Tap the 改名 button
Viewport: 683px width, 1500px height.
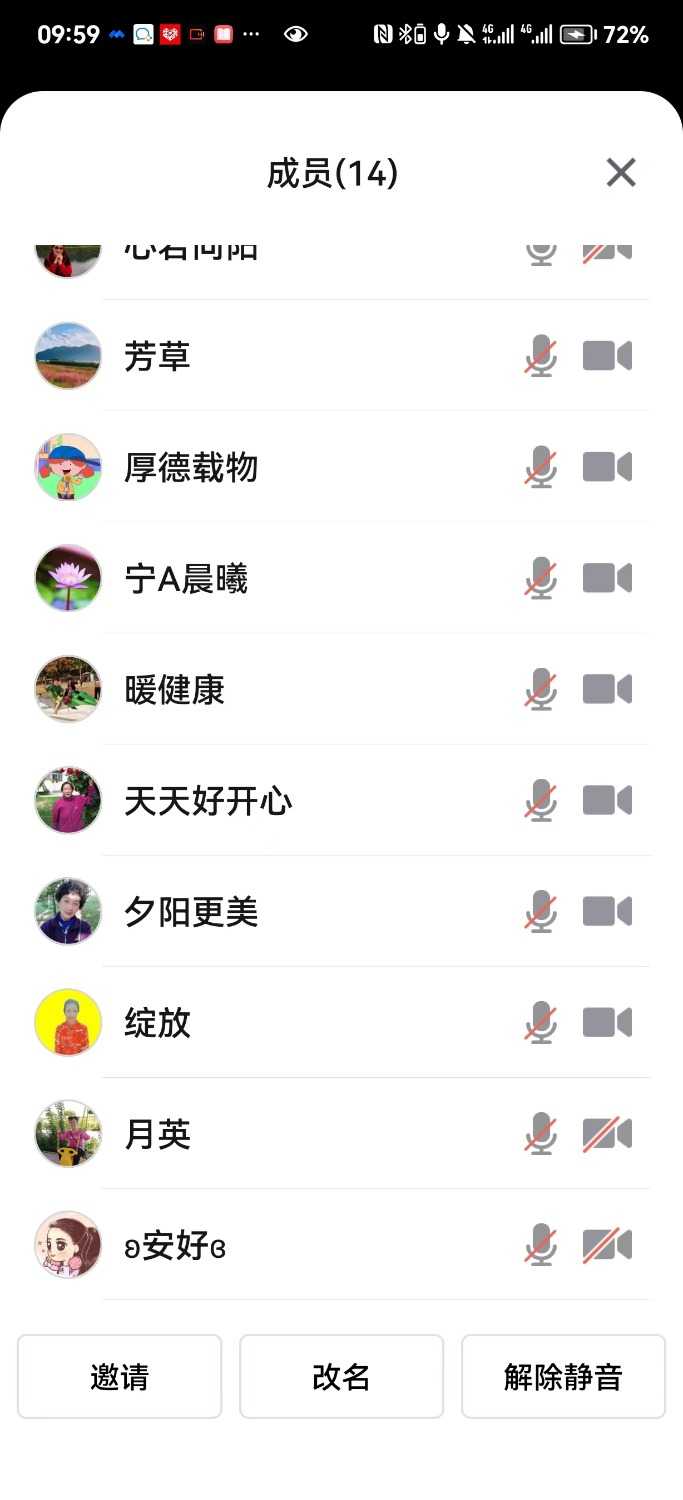coord(341,1377)
